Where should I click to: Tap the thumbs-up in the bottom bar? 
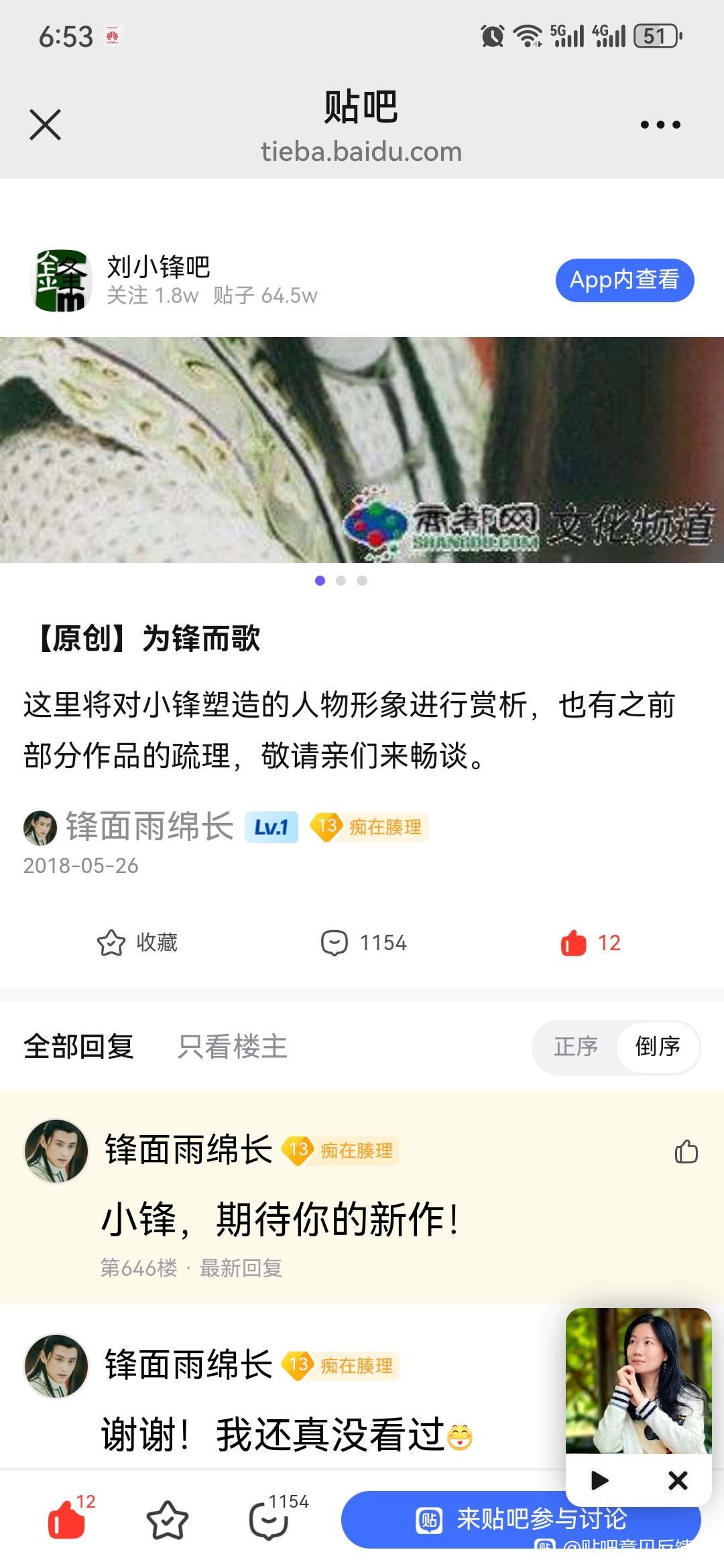(67, 1518)
